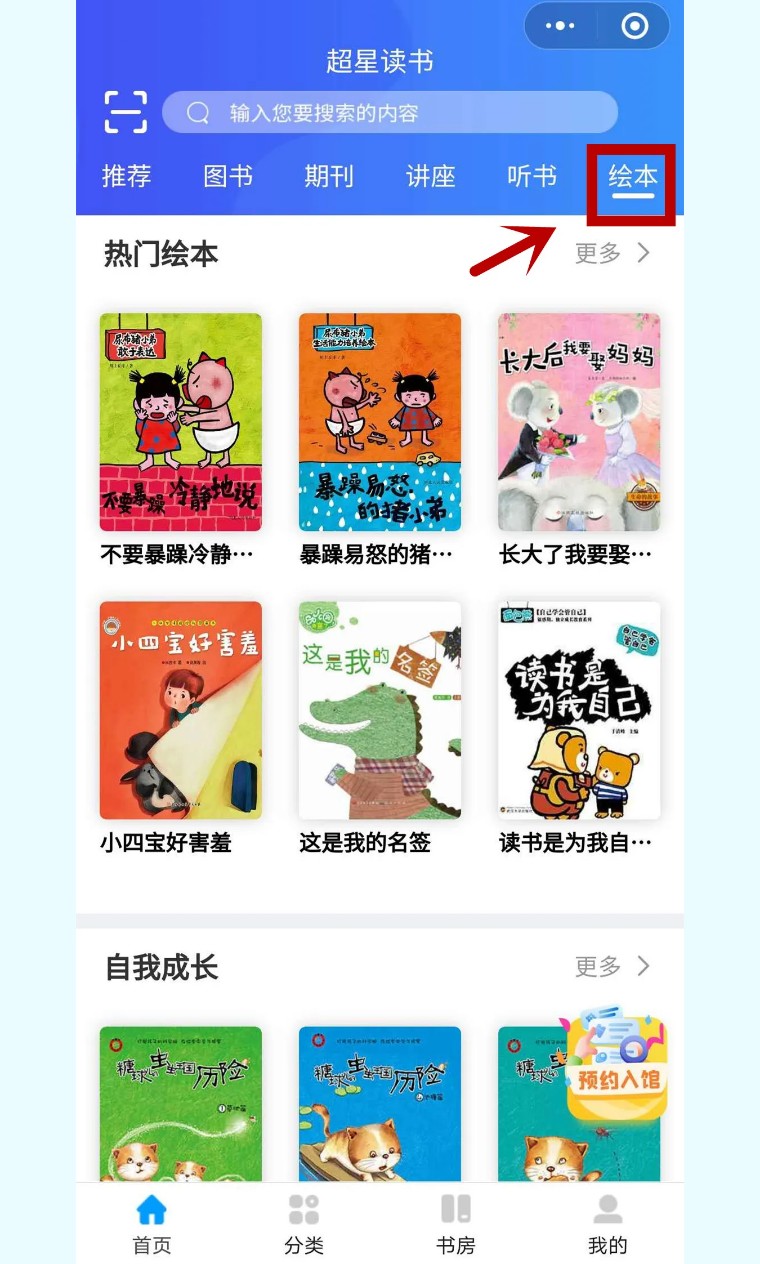Go to the 讲座 tab
This screenshot has width=760, height=1264.
(431, 177)
